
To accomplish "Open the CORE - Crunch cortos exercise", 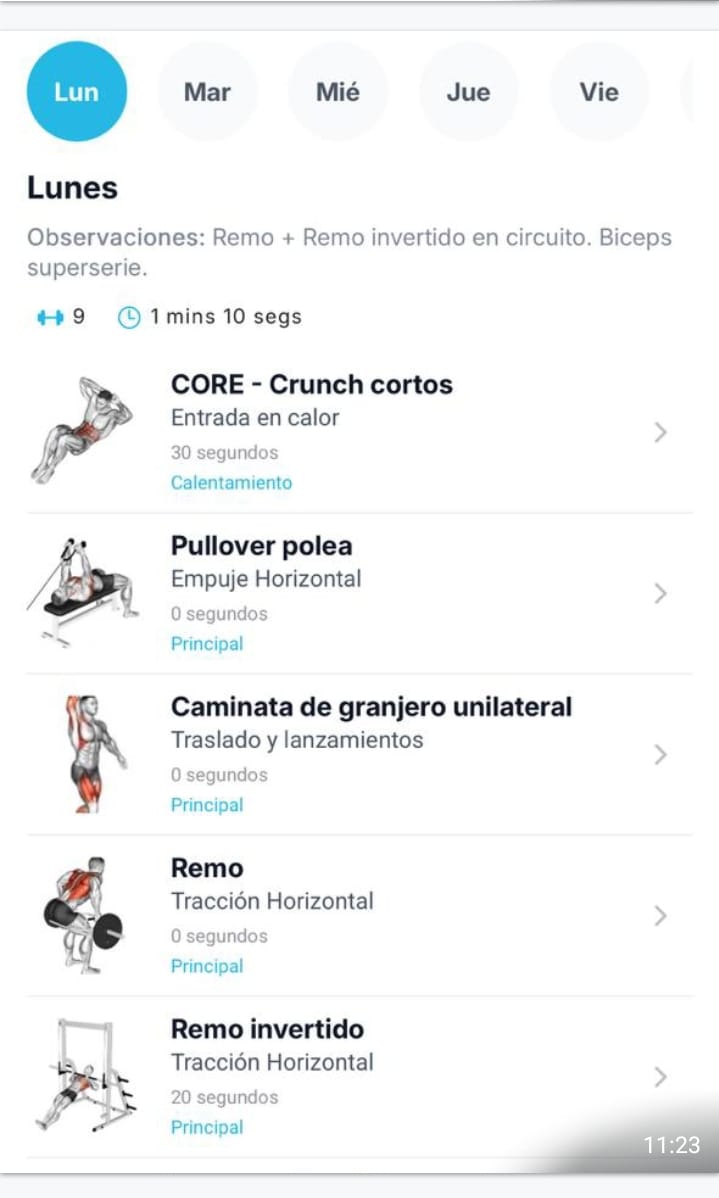I will pos(360,432).
